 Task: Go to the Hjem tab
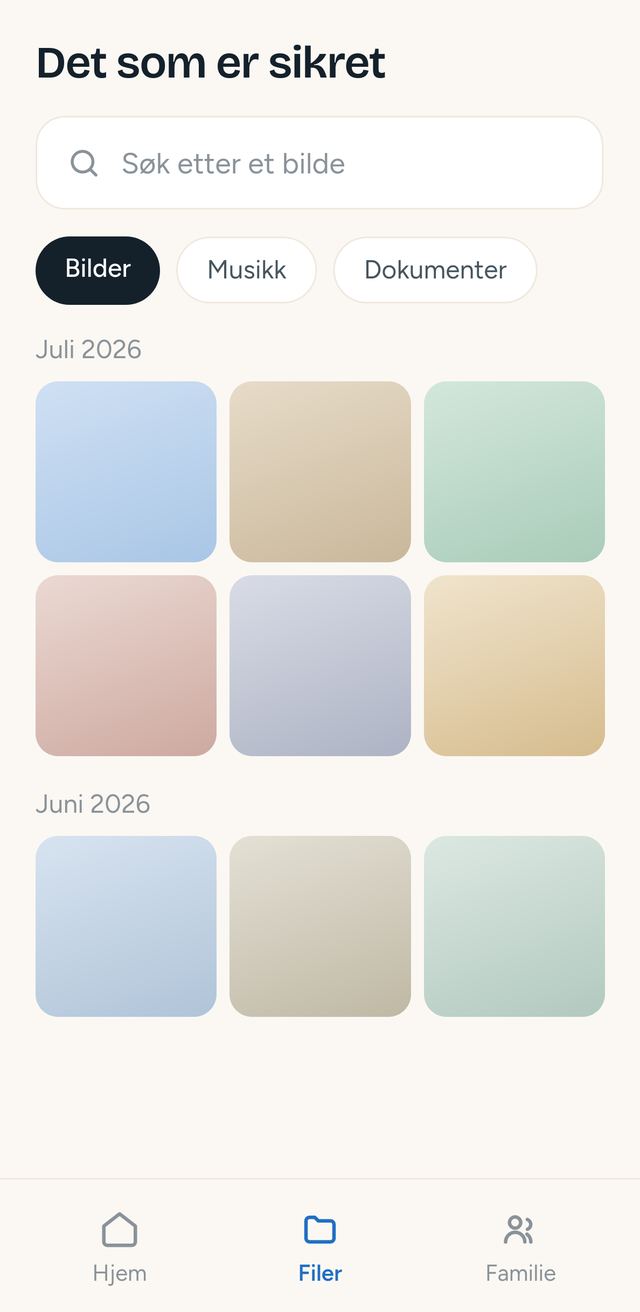pos(120,1247)
